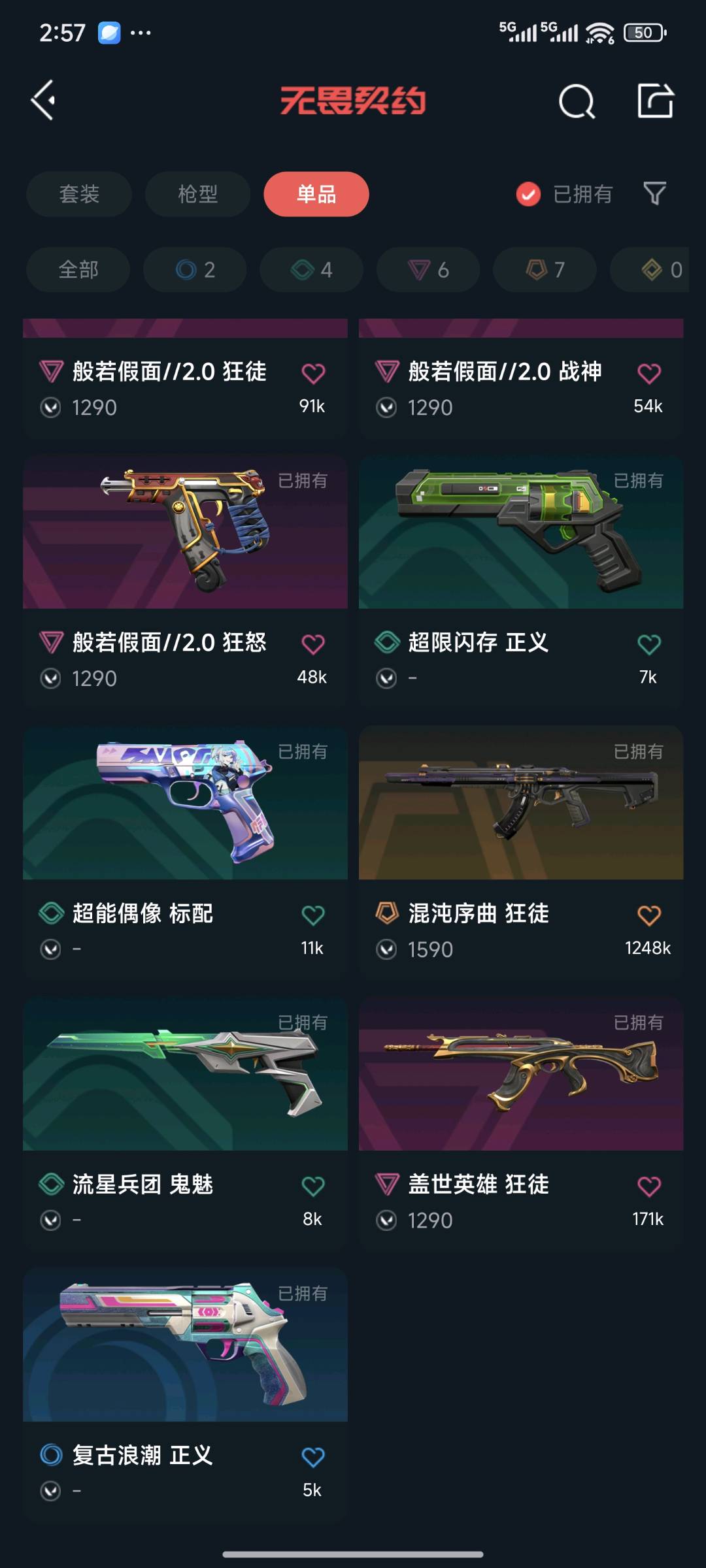Open the search icon
The width and height of the screenshot is (706, 1568).
(x=577, y=101)
